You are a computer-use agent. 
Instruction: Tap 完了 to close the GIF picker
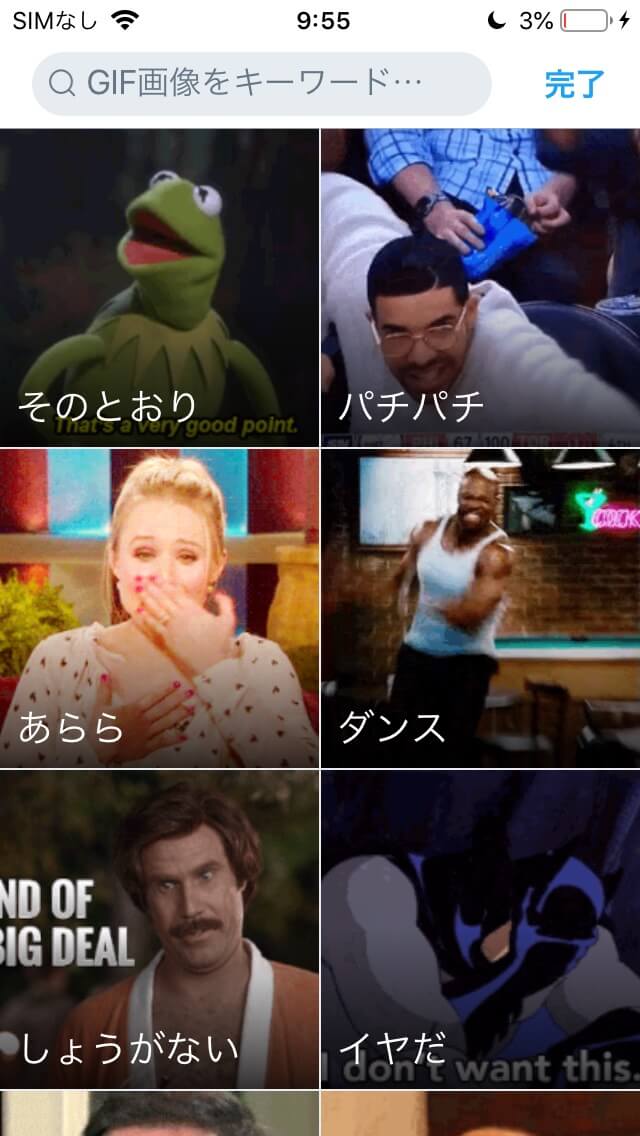[x=575, y=84]
